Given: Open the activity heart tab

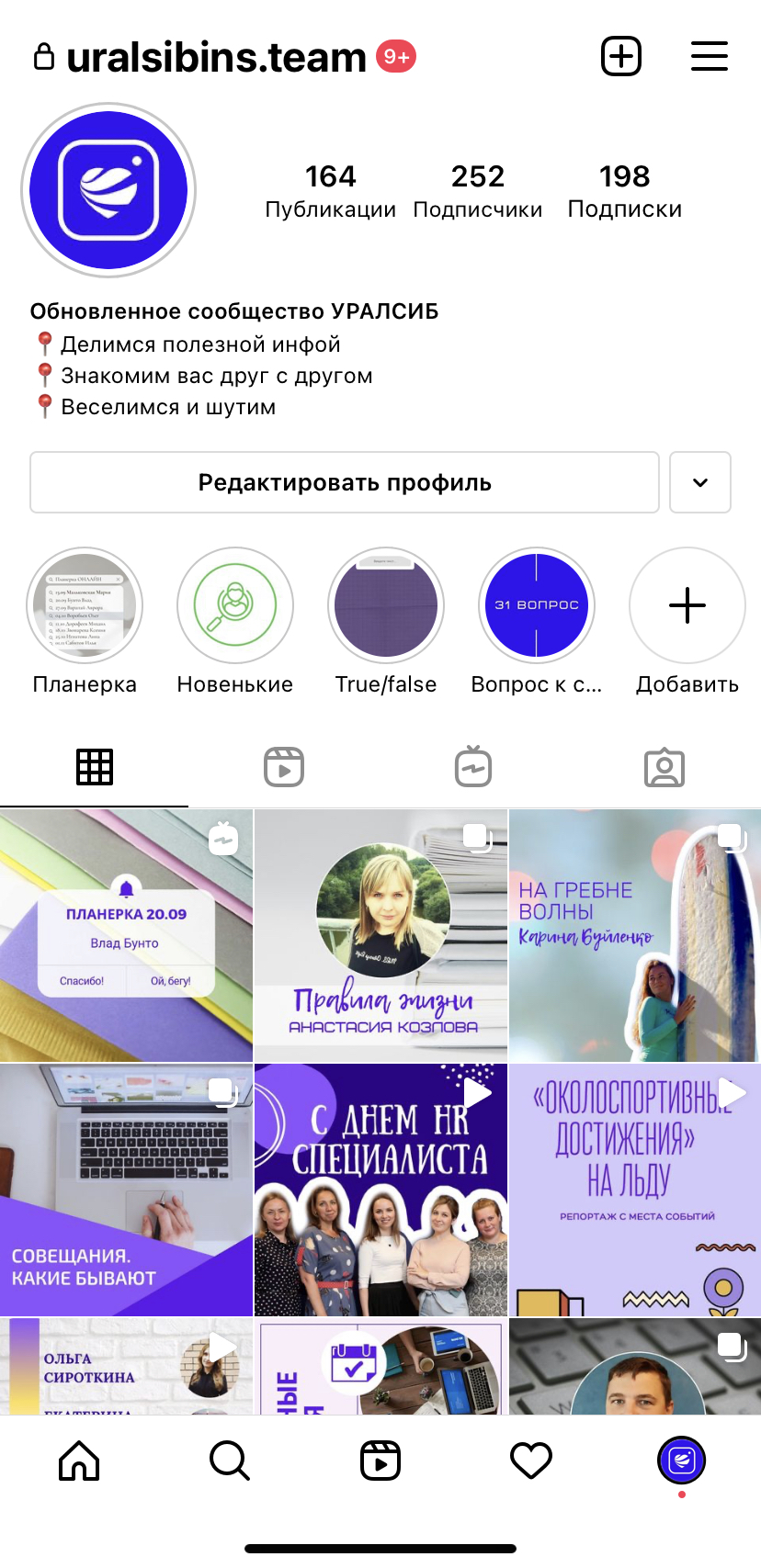Looking at the screenshot, I should (x=531, y=1461).
